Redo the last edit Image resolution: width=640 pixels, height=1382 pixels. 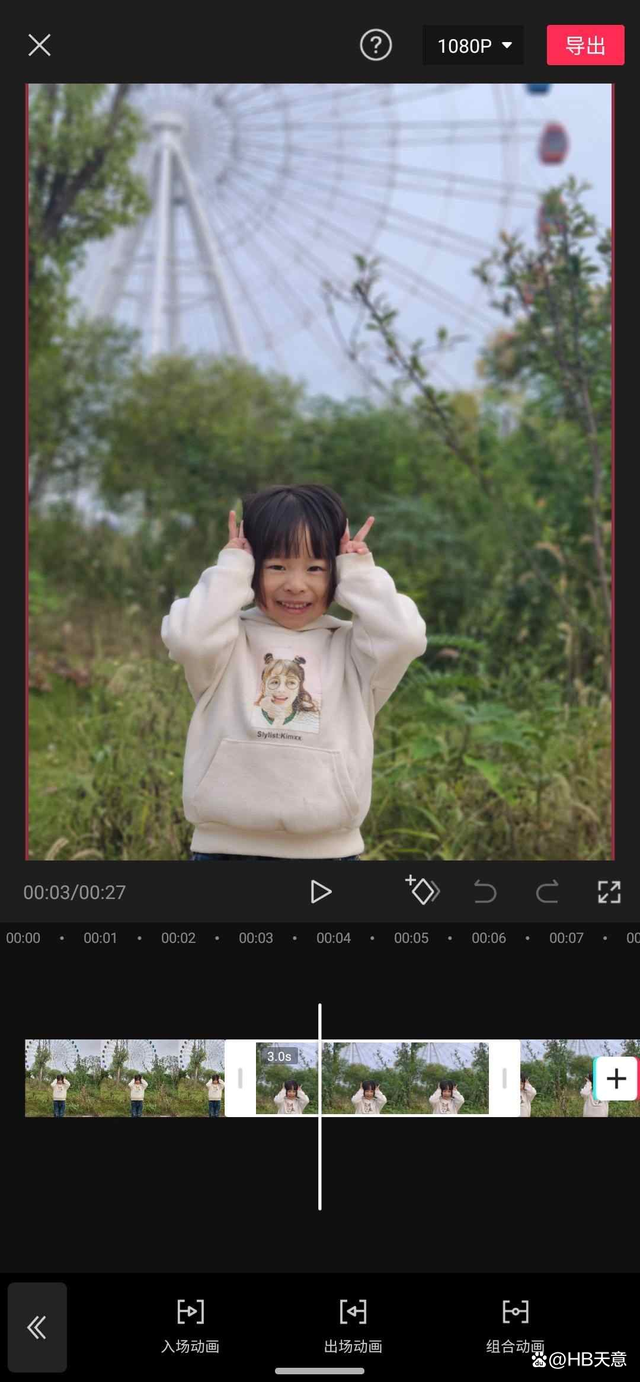[547, 892]
